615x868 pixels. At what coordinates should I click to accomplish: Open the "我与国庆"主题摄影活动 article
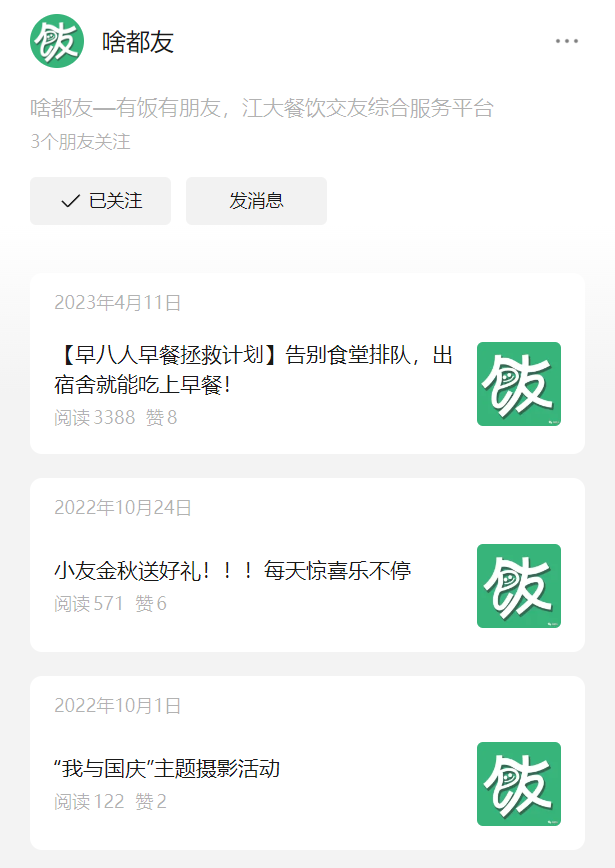167,769
